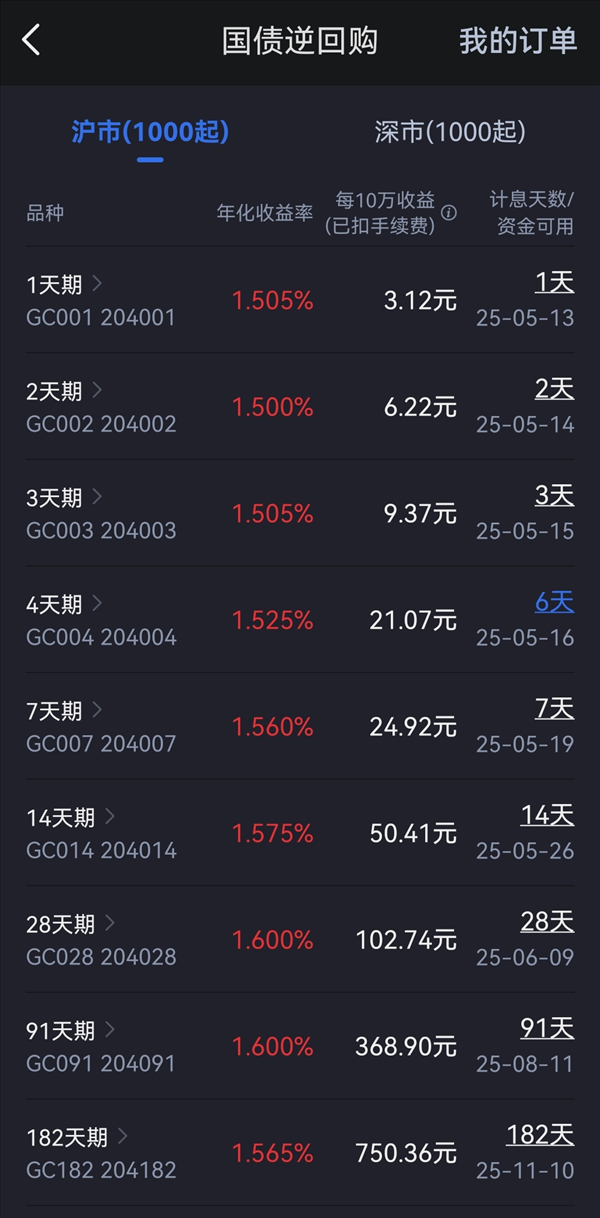Open 我的订单 (My Orders)
This screenshot has height=1218, width=600.
coord(518,41)
